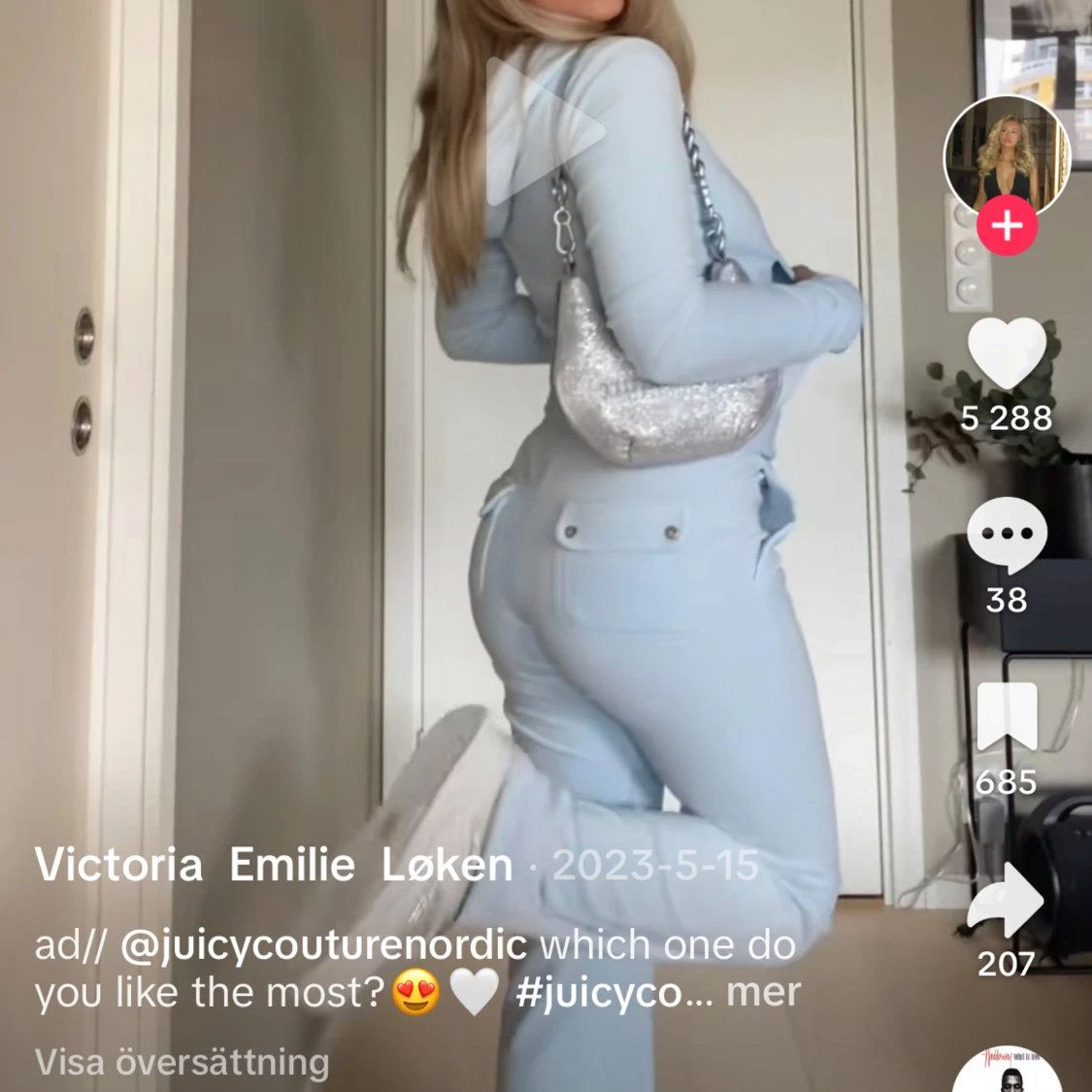Save this video with the bookmark icon
The image size is (1092, 1092).
[x=1007, y=717]
